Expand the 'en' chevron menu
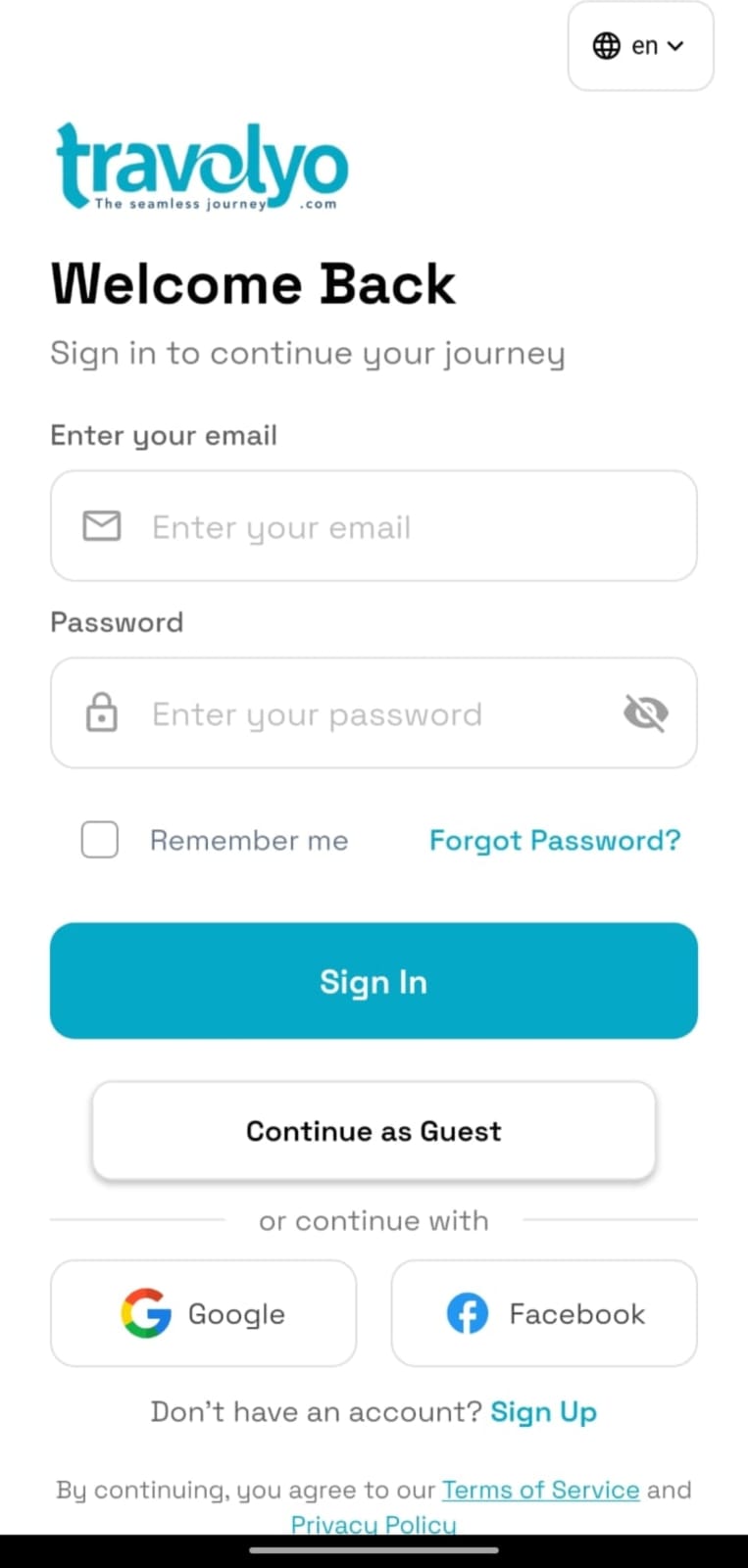This screenshot has height=1568, width=748. 674,45
